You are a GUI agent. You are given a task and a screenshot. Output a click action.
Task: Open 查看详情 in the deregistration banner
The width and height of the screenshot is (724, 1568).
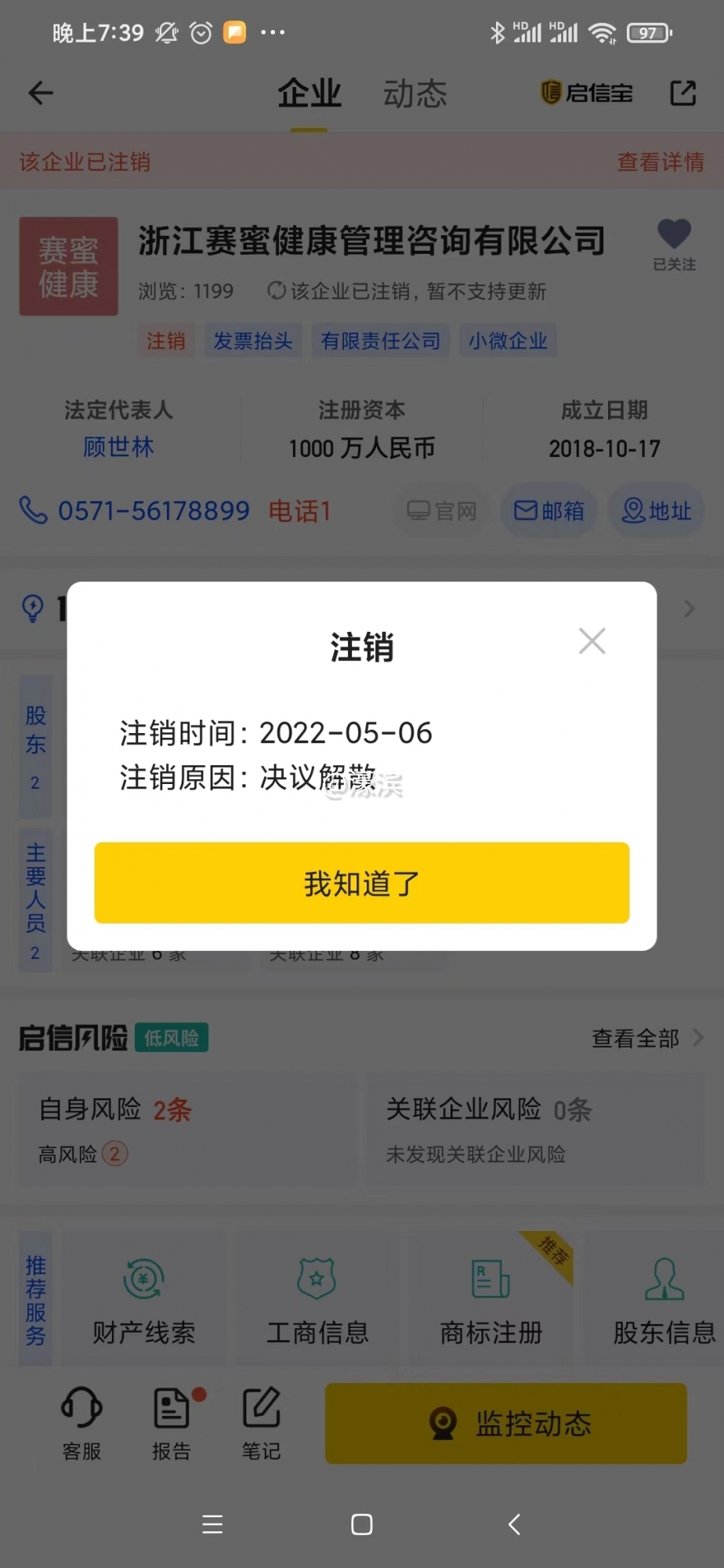coord(661,162)
